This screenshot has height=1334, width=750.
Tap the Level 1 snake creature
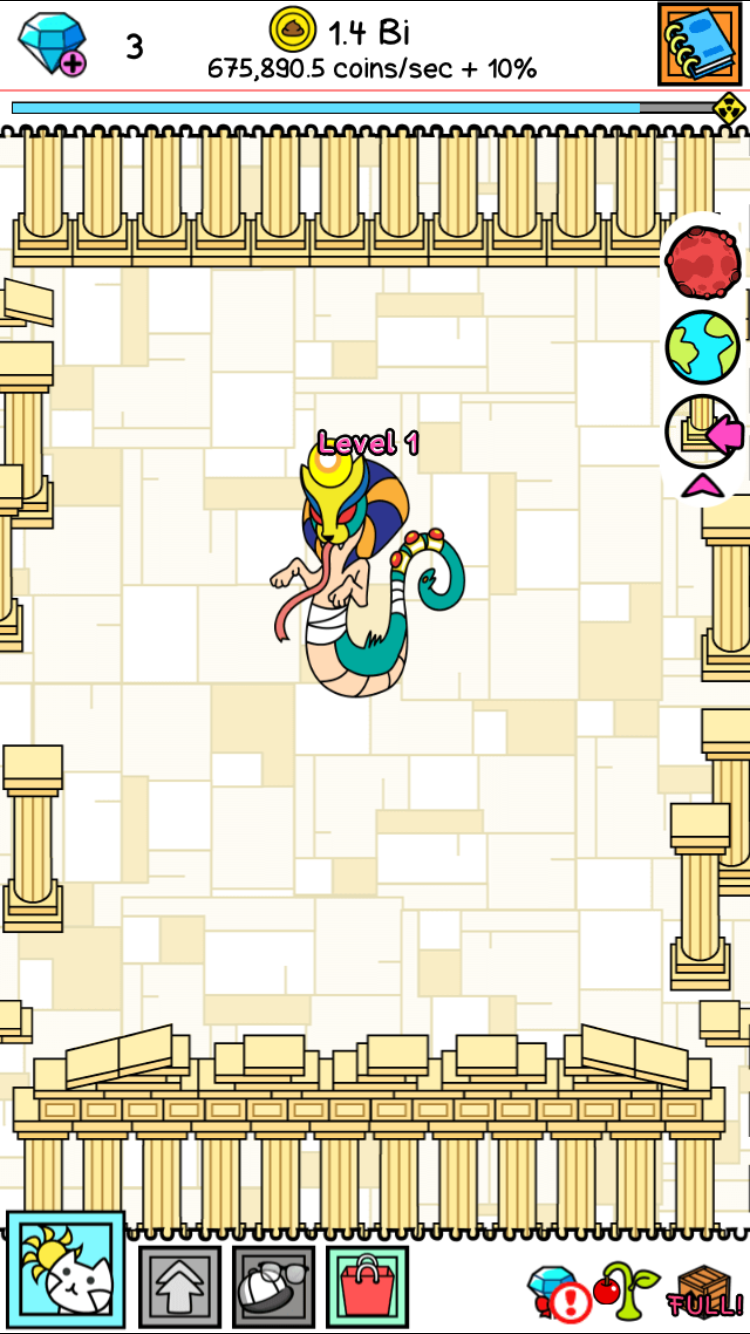coord(365,580)
